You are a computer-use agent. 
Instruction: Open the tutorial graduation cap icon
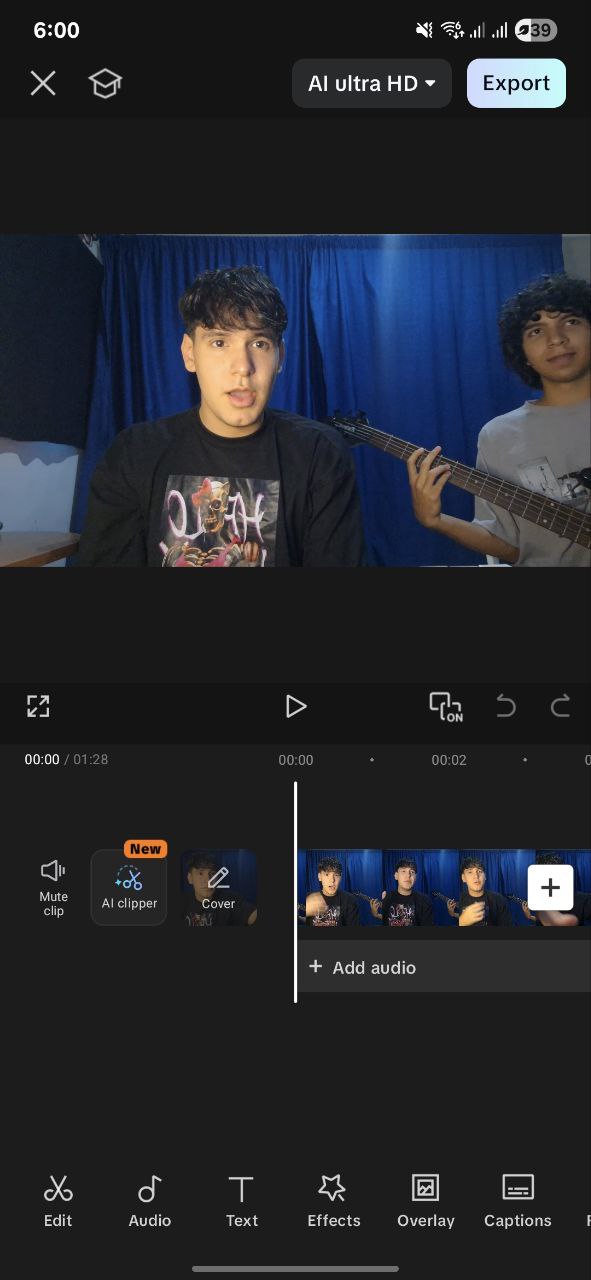point(105,83)
